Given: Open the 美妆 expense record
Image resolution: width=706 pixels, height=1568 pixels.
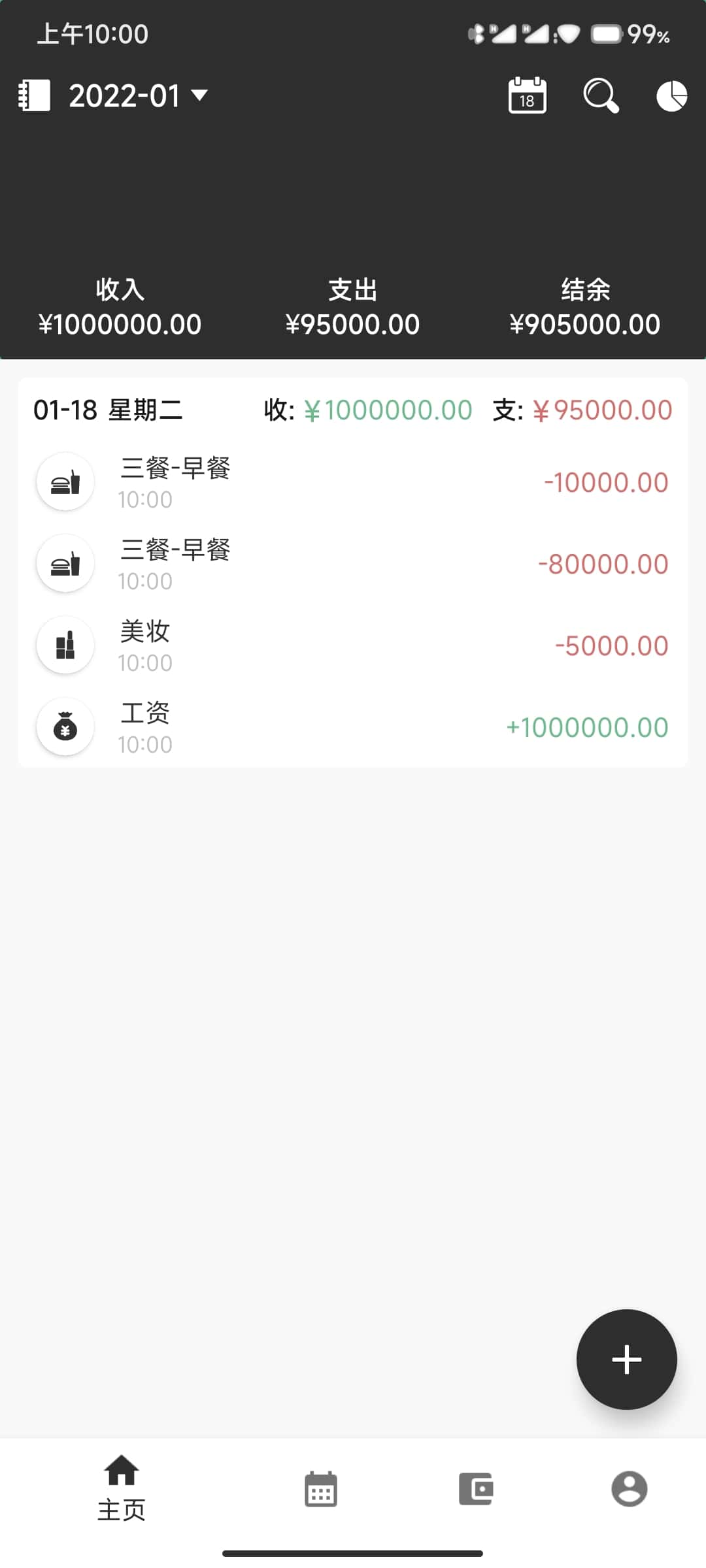Looking at the screenshot, I should [353, 646].
